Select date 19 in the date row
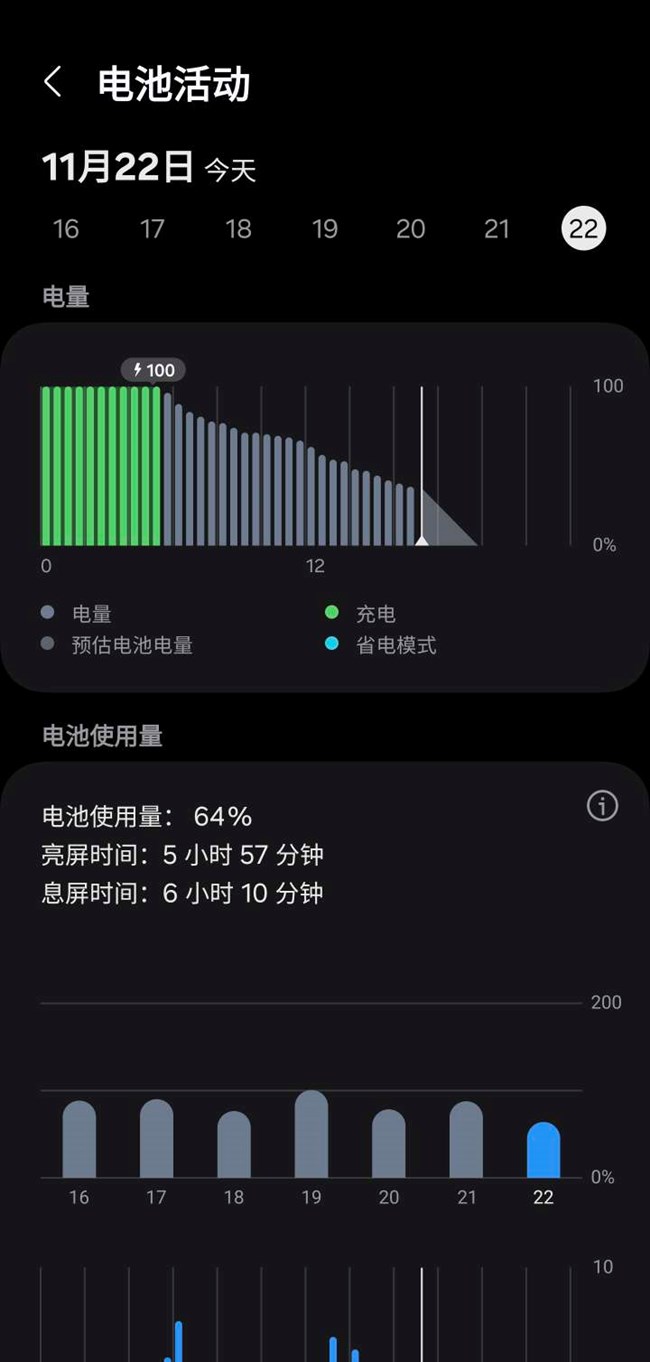The image size is (650, 1362). pos(325,229)
